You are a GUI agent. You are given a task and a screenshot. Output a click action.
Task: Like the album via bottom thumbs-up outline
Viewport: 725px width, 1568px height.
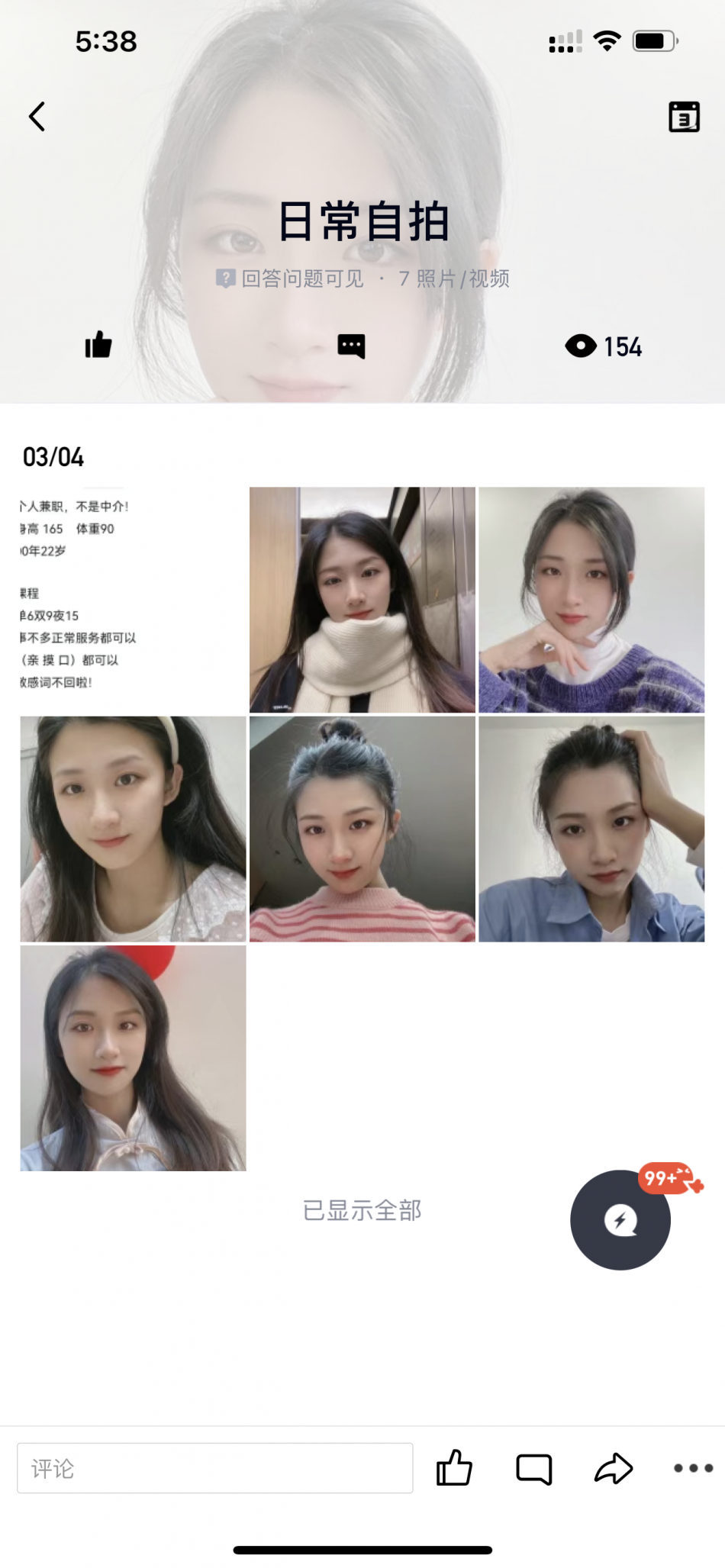[454, 1467]
